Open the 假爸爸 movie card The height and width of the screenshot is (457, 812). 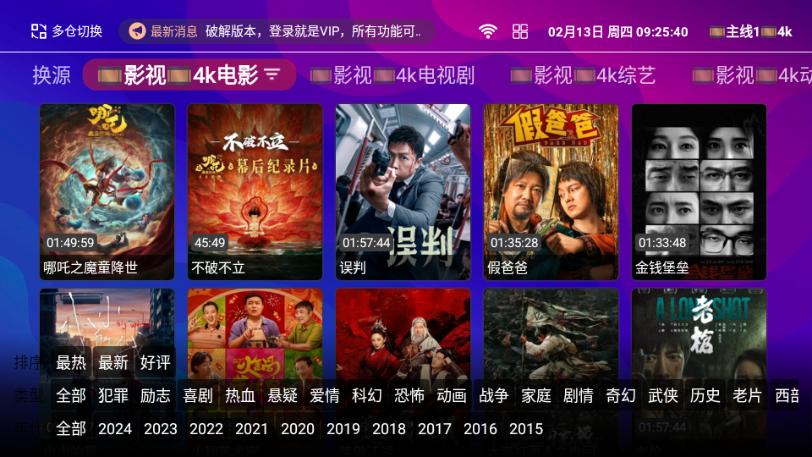551,192
